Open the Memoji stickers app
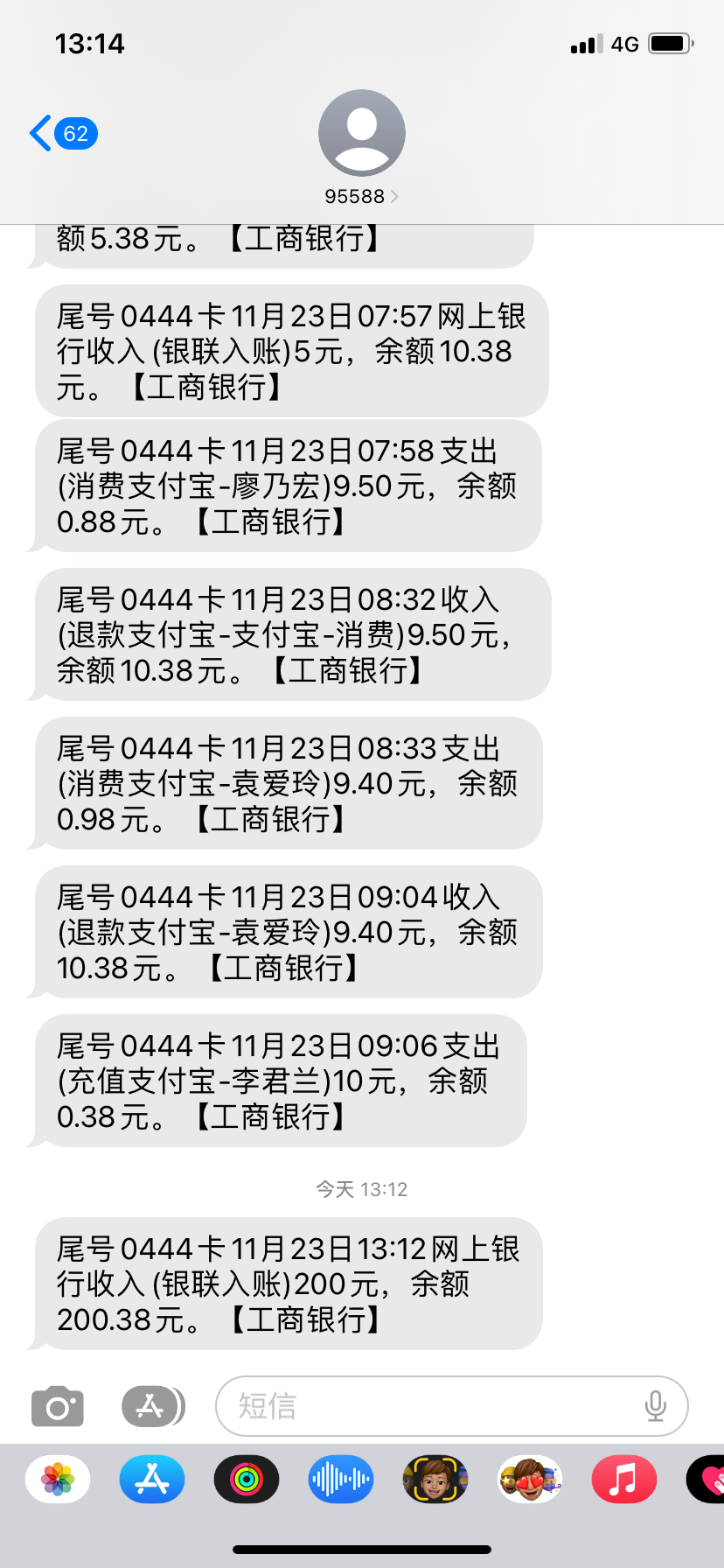The width and height of the screenshot is (724, 1568). coord(530,1480)
